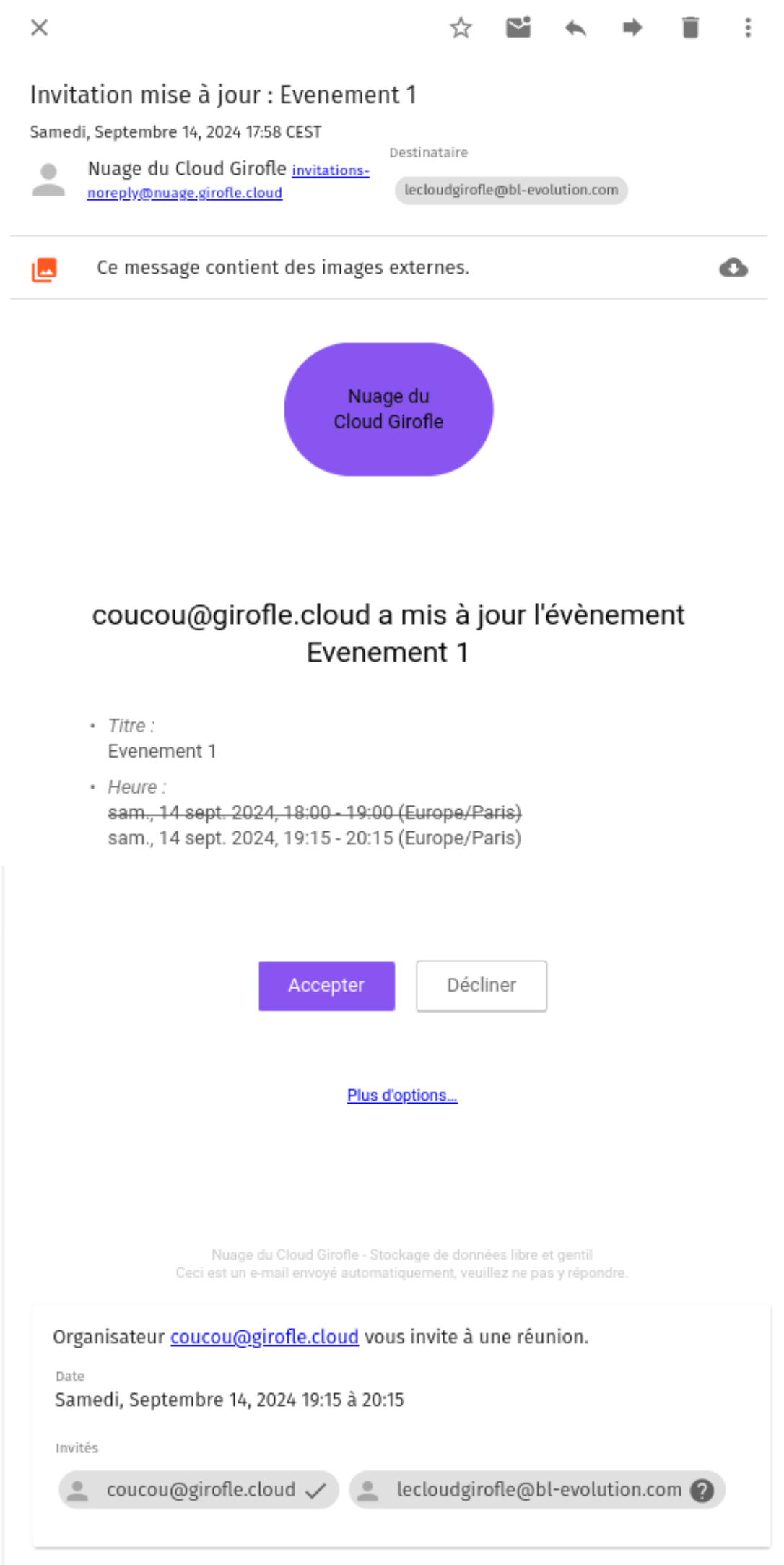Forward this email
This screenshot has width=784, height=1565.
[x=632, y=28]
